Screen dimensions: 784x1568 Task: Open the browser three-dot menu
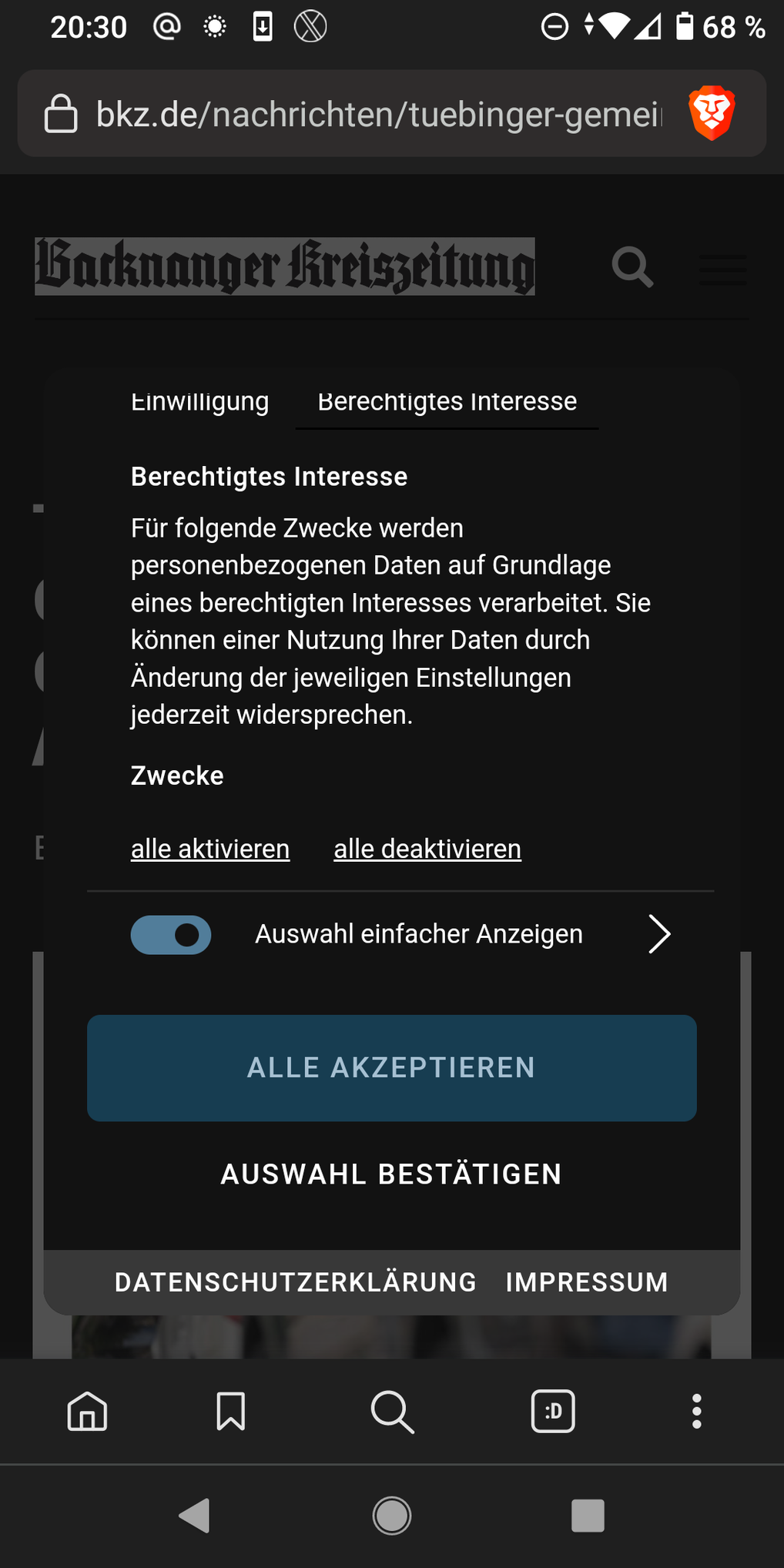(x=696, y=1411)
